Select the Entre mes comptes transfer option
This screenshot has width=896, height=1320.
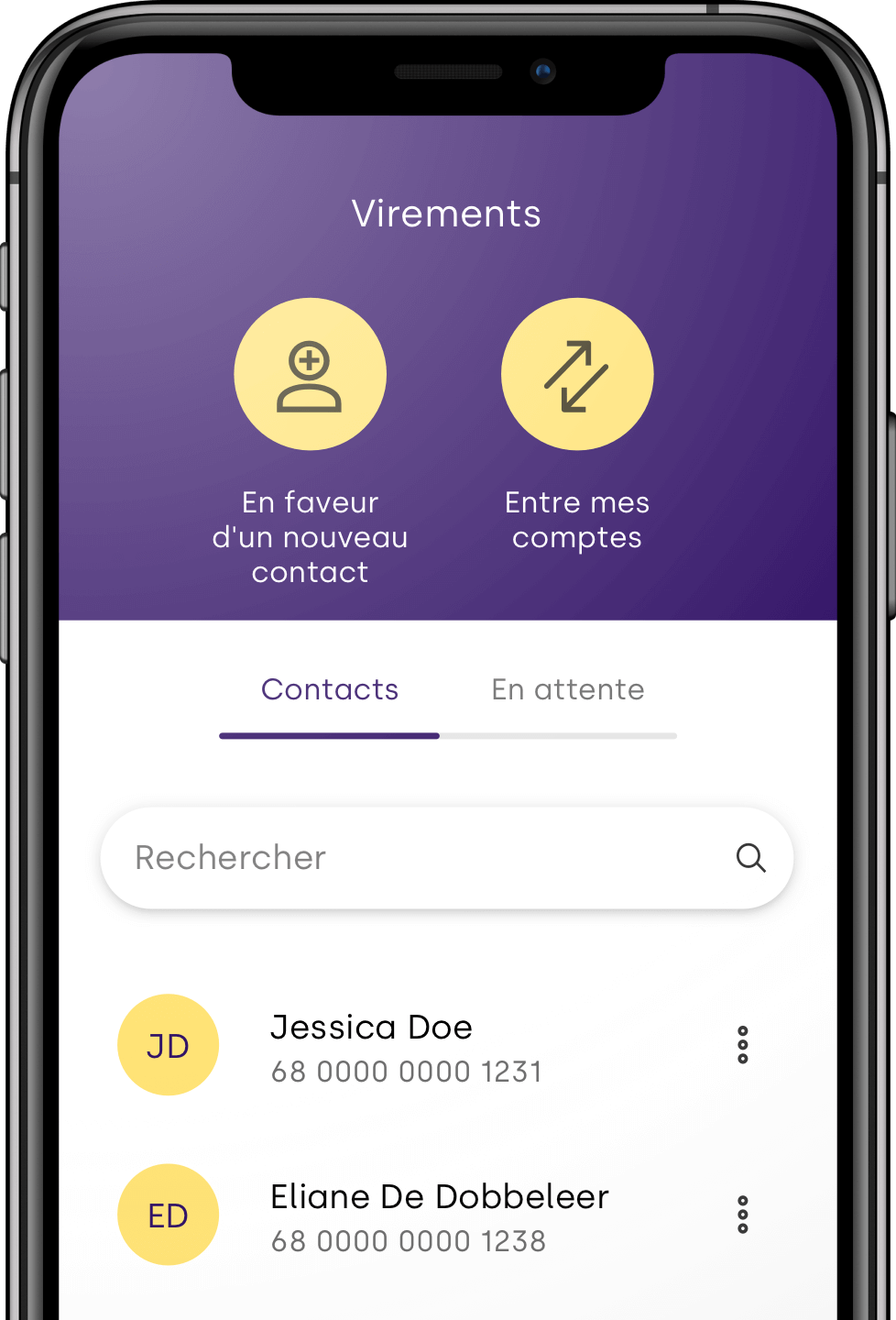[577, 374]
